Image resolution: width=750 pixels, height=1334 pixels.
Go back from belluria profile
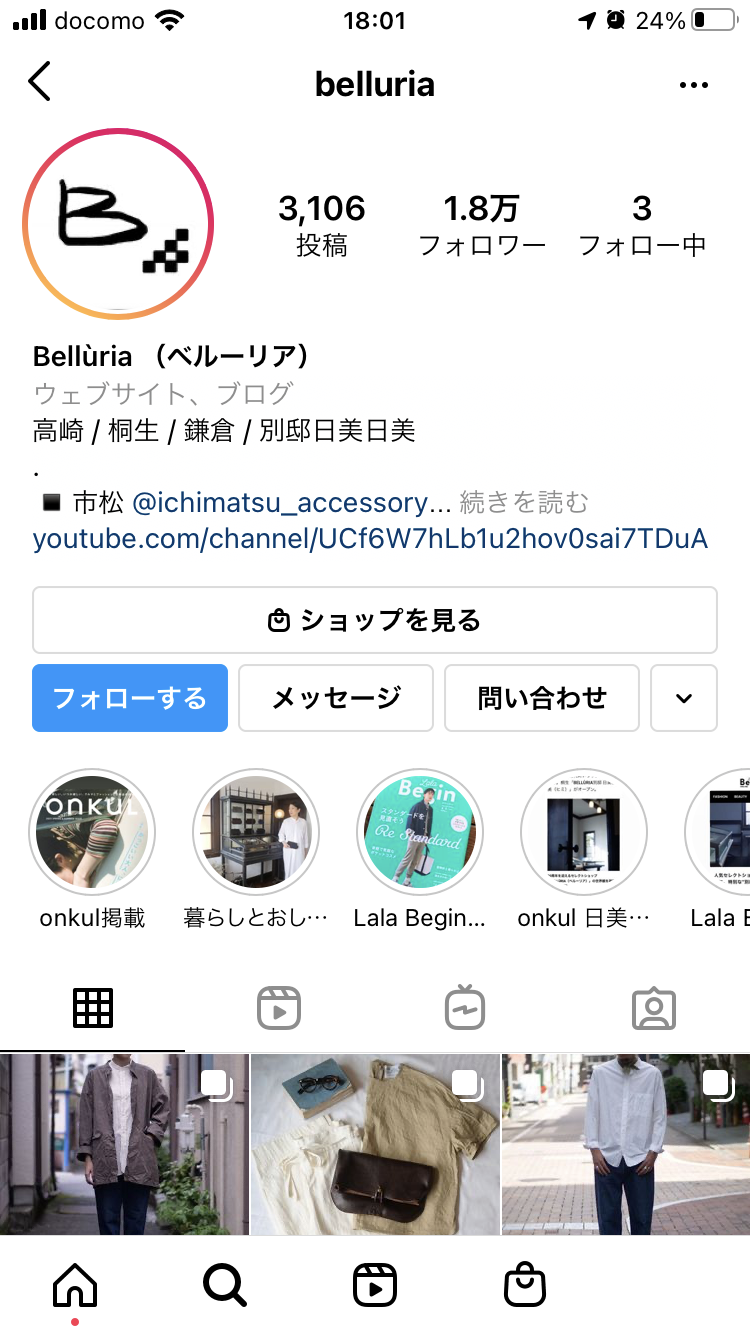[x=40, y=82]
